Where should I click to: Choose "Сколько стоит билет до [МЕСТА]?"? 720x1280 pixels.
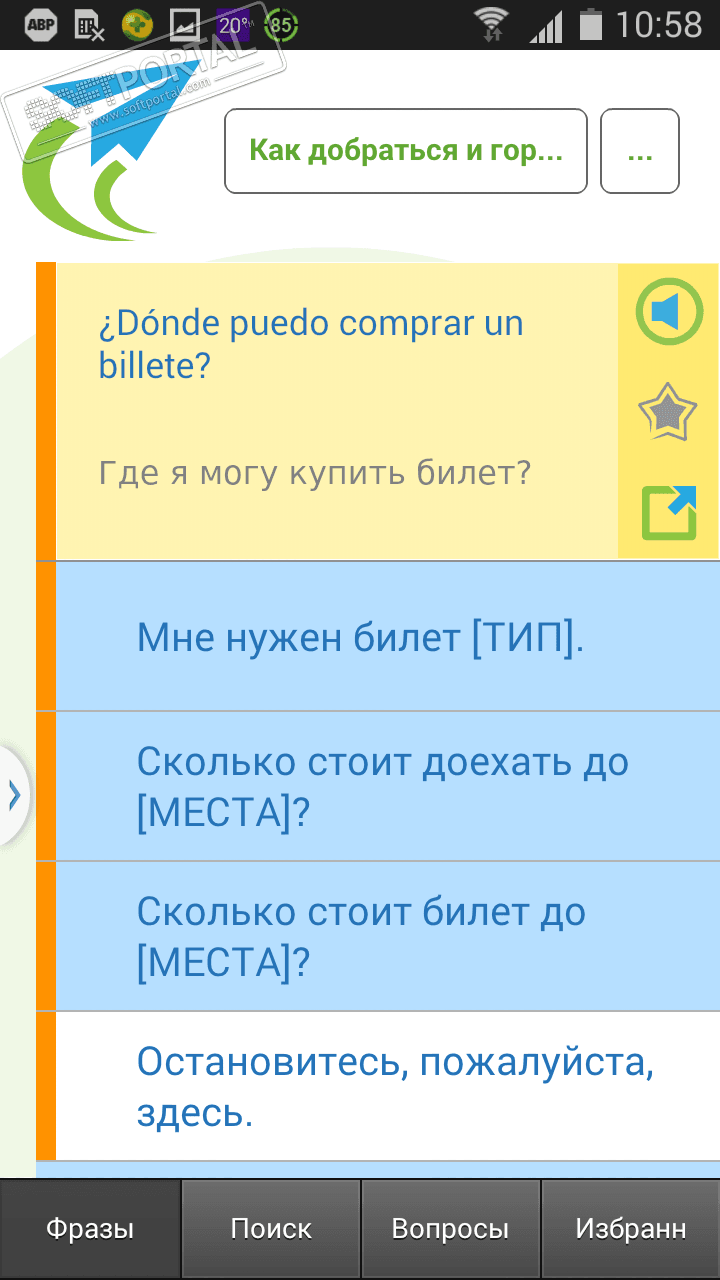point(387,937)
